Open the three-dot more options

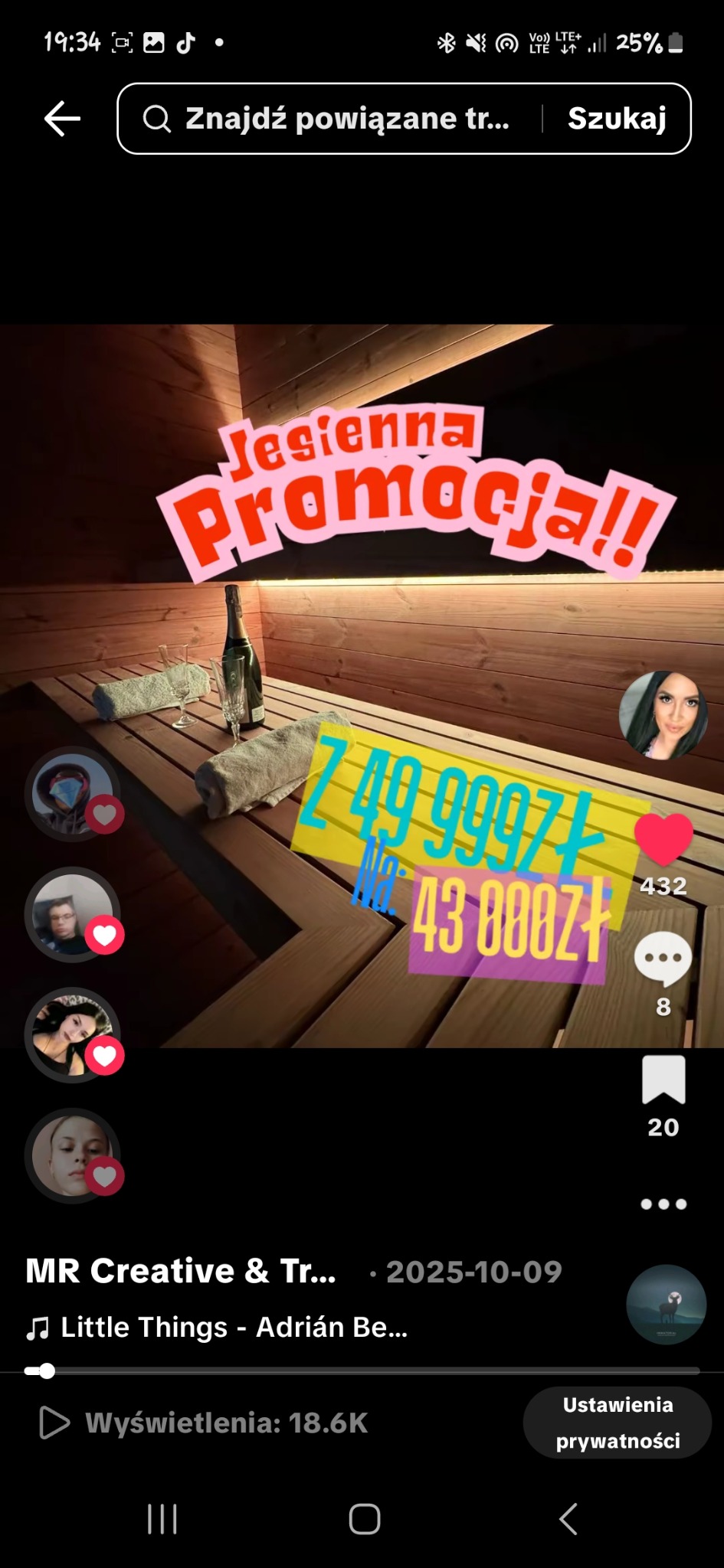(x=663, y=1204)
